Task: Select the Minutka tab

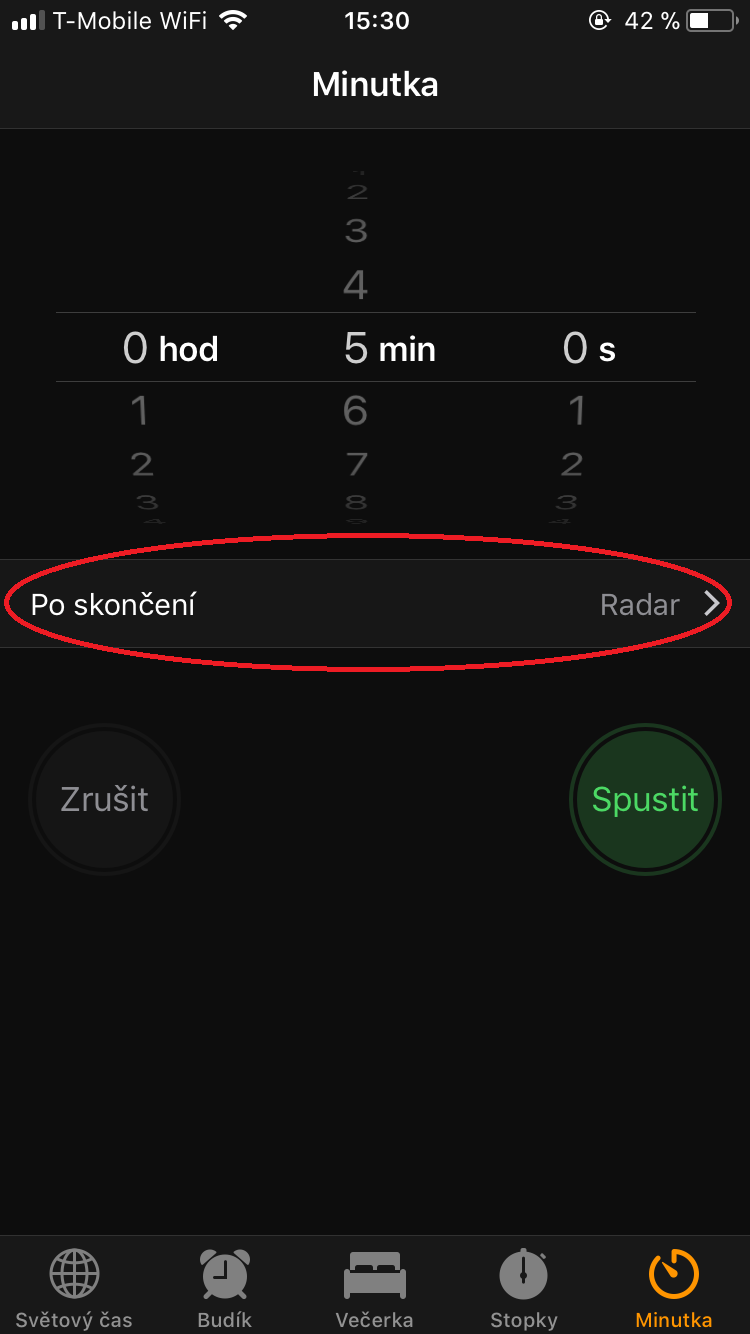Action: click(673, 1289)
